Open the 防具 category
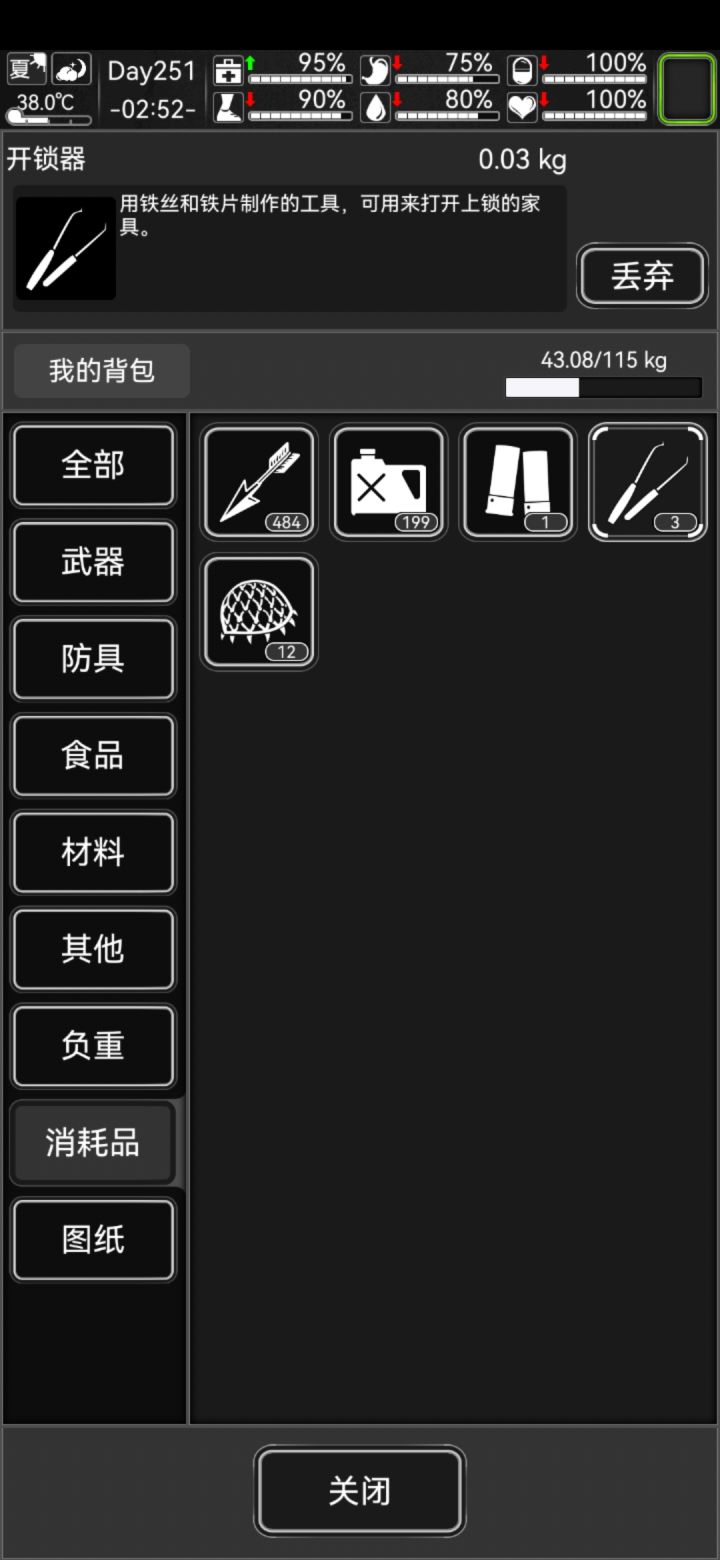720x1560 pixels. pos(93,659)
